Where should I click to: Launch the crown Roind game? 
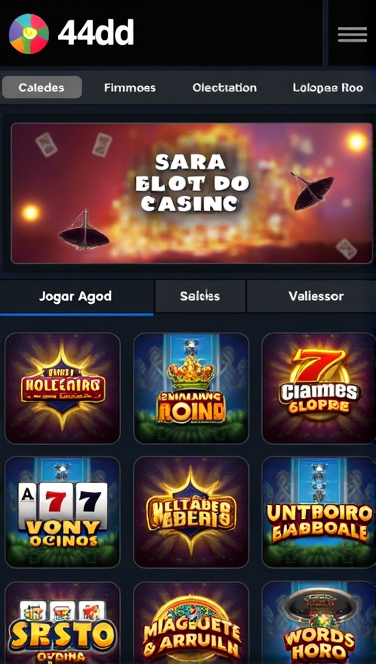[x=191, y=388]
